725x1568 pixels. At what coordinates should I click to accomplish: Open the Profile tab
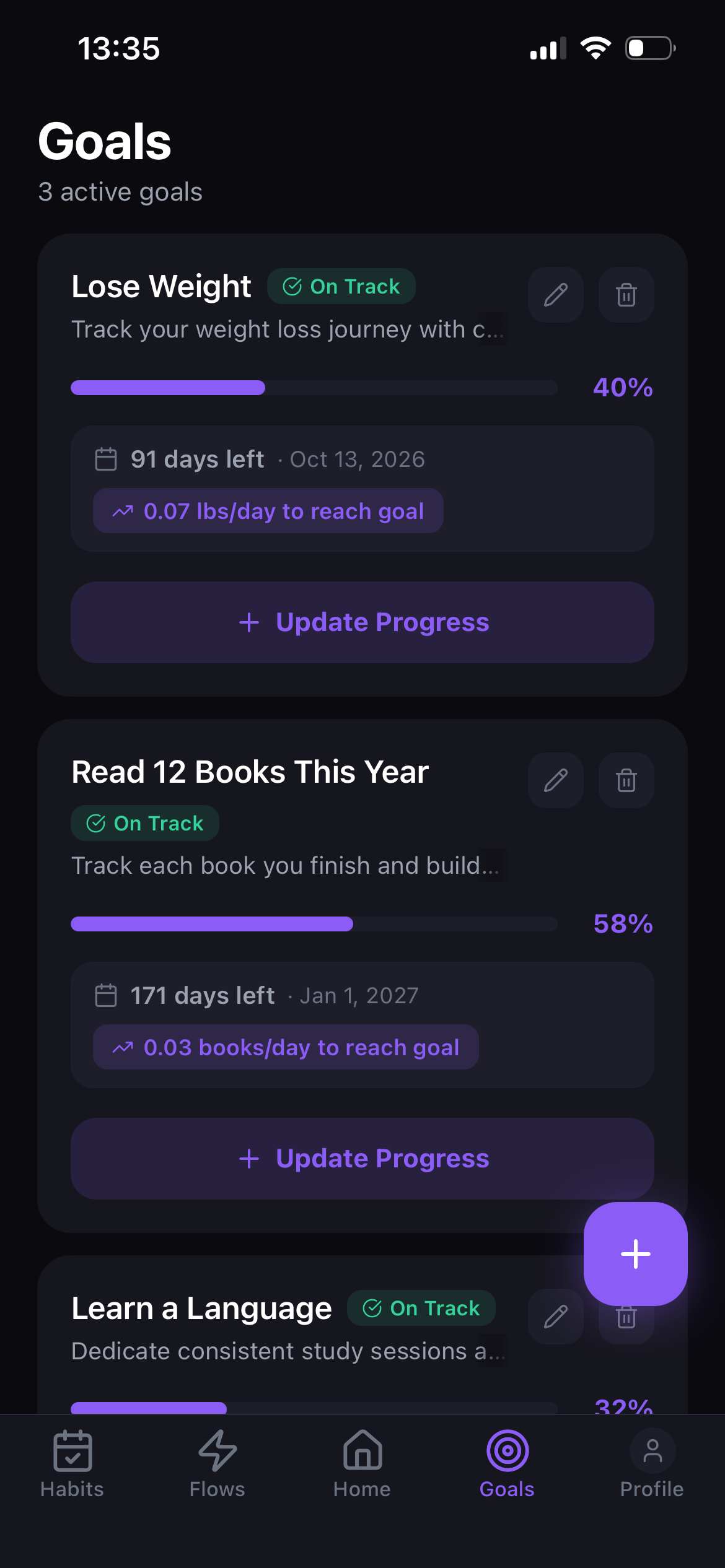[x=652, y=1464]
